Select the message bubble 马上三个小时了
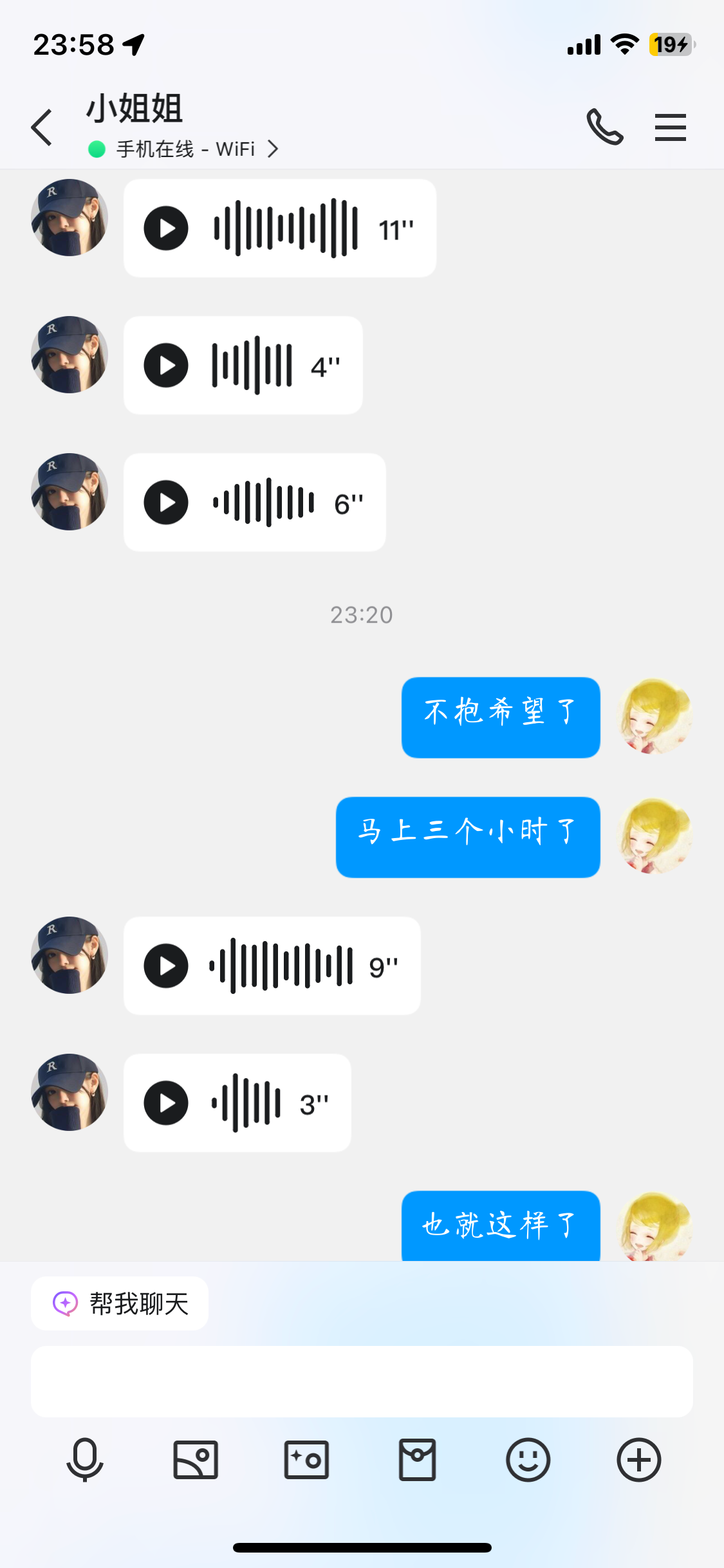Image resolution: width=724 pixels, height=1568 pixels. click(467, 837)
